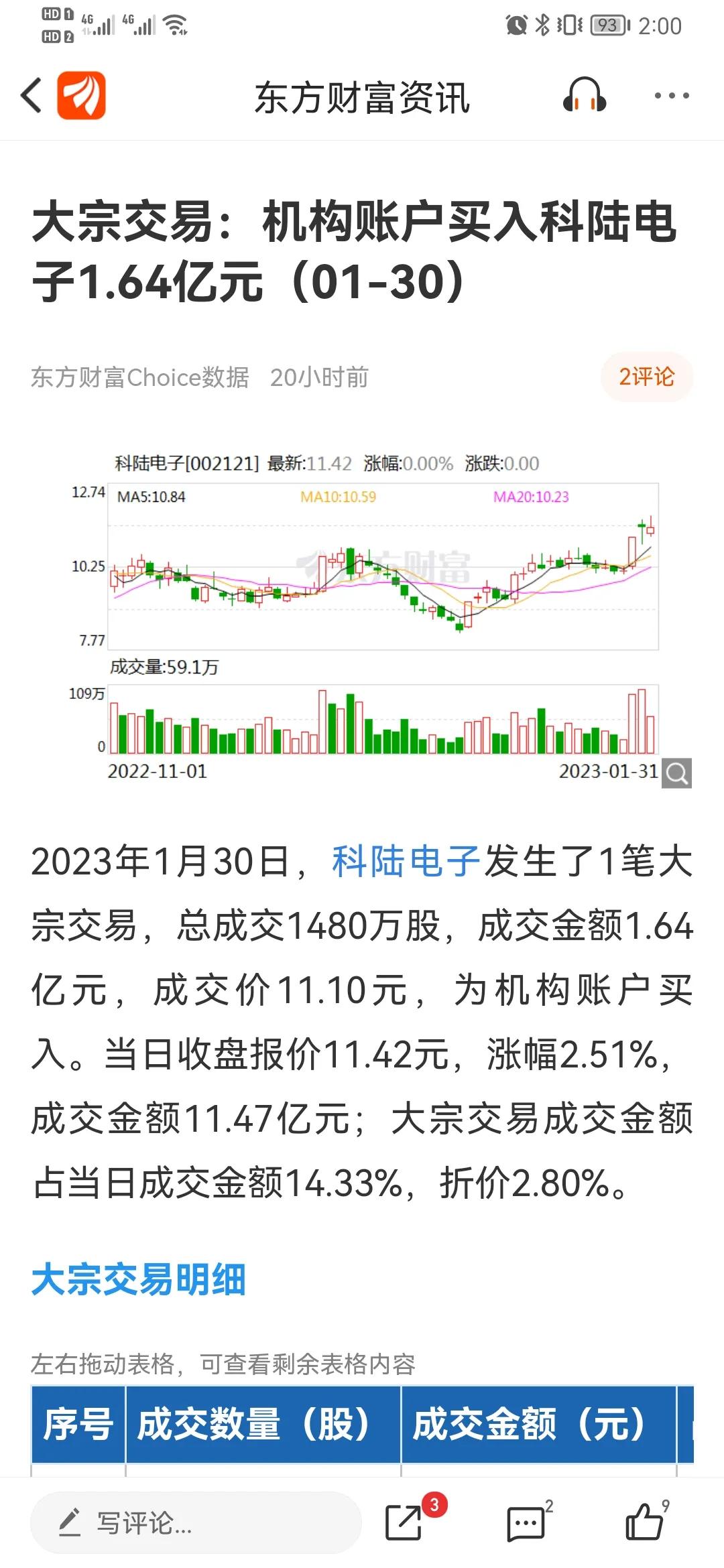The height and width of the screenshot is (1568, 724).
Task: View comments via the bottom comment icon
Action: (526, 1524)
